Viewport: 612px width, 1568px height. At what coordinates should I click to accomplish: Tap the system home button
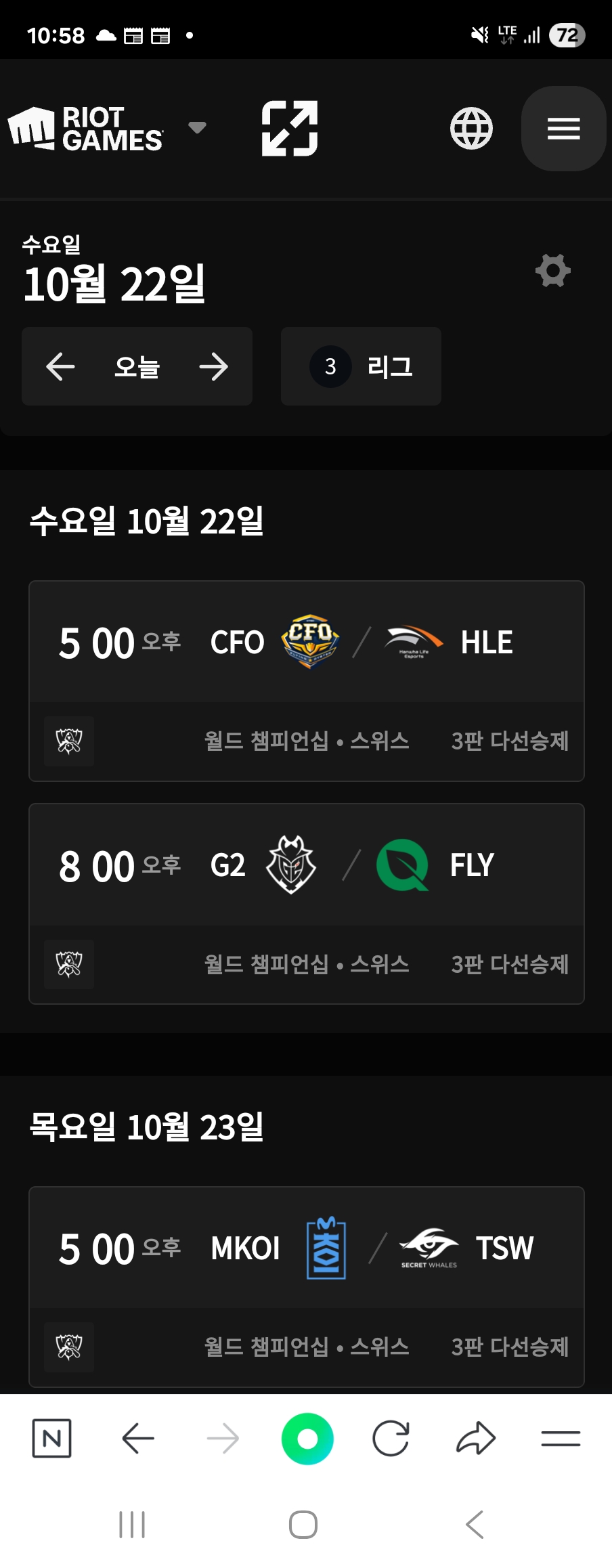[x=303, y=1525]
